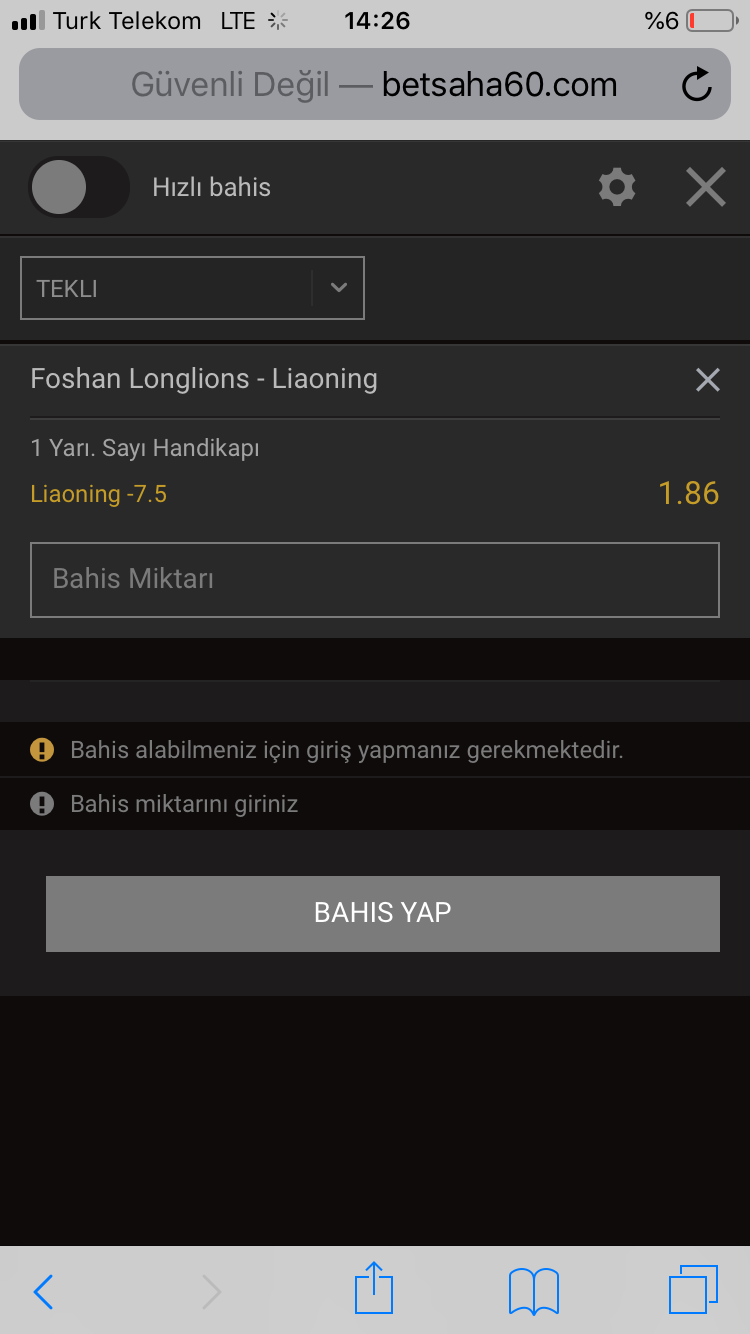750x1334 pixels.
Task: Toggle the Hızlı bahis switch
Action: [x=79, y=187]
